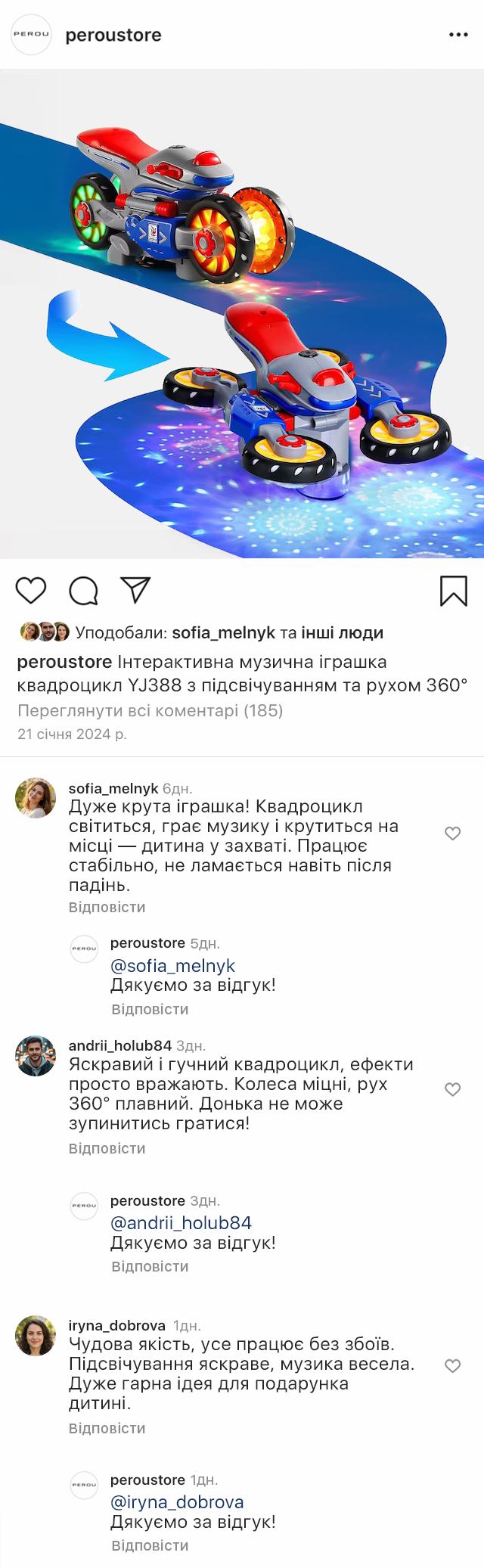Share the post via paper plane
Viewport: 484px width, 1568px height.
pos(136,590)
